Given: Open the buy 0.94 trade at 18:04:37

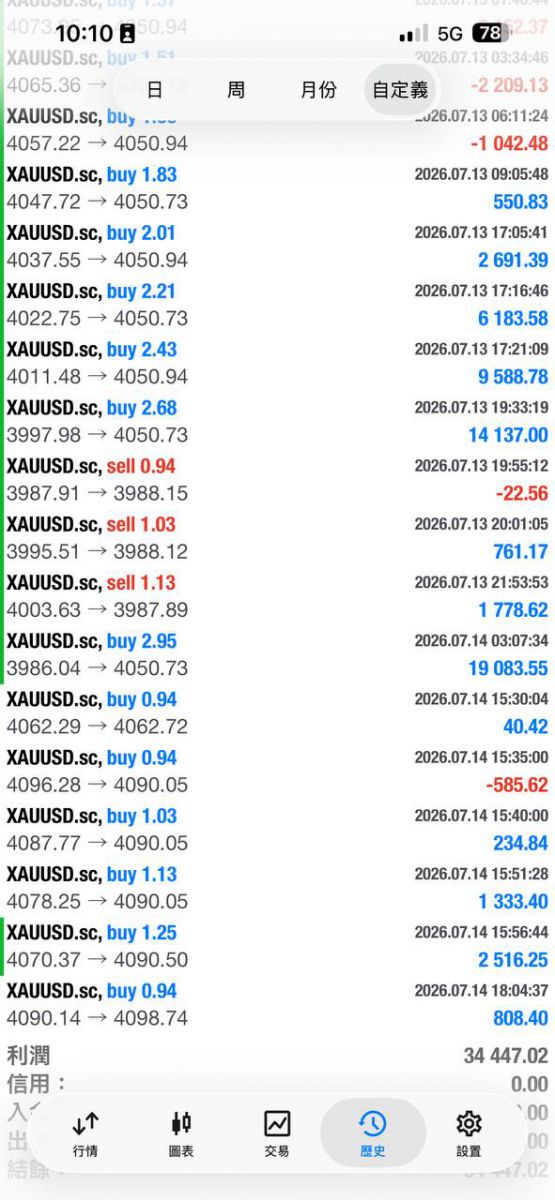Looking at the screenshot, I should click(x=277, y=1004).
